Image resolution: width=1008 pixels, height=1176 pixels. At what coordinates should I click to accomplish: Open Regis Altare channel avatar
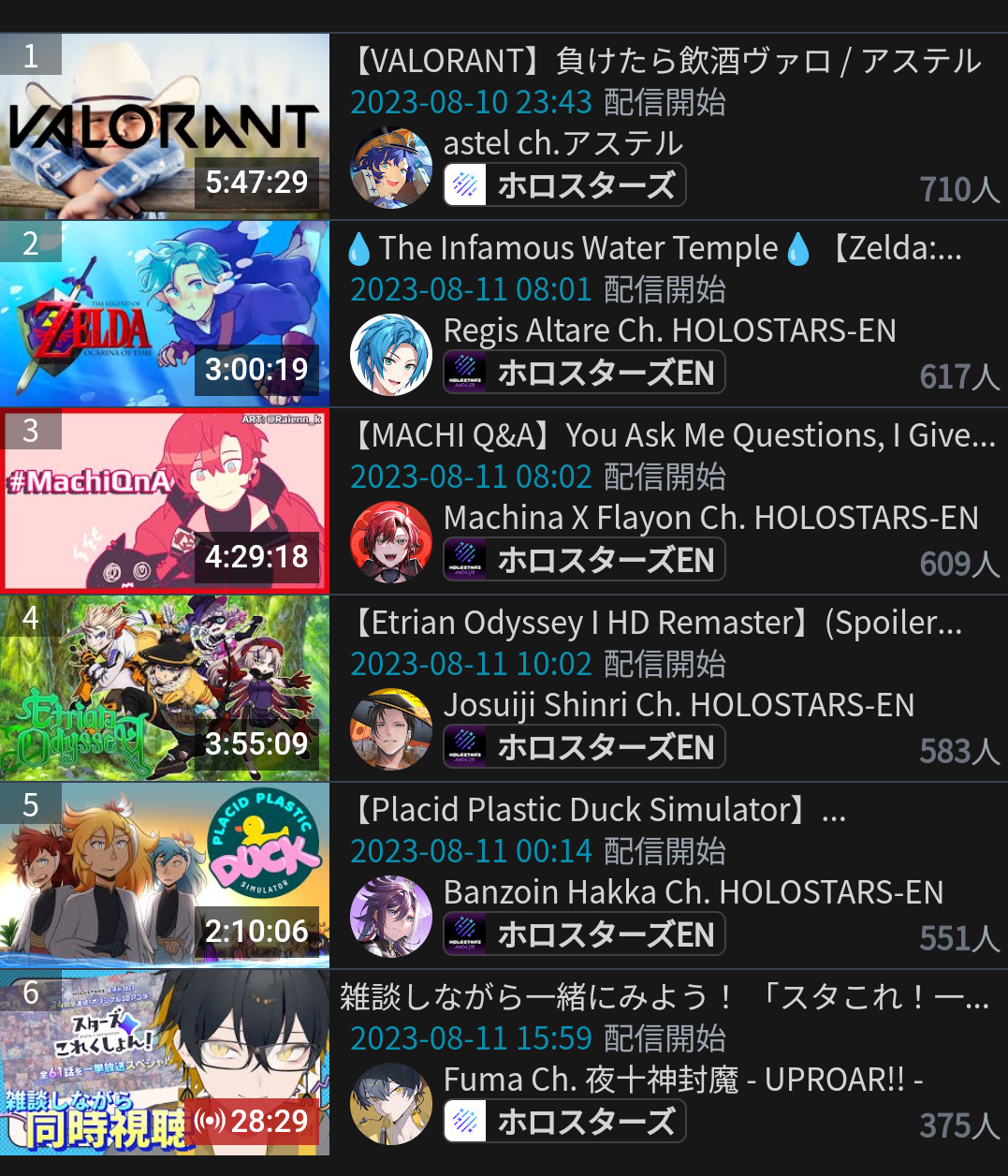tap(390, 355)
